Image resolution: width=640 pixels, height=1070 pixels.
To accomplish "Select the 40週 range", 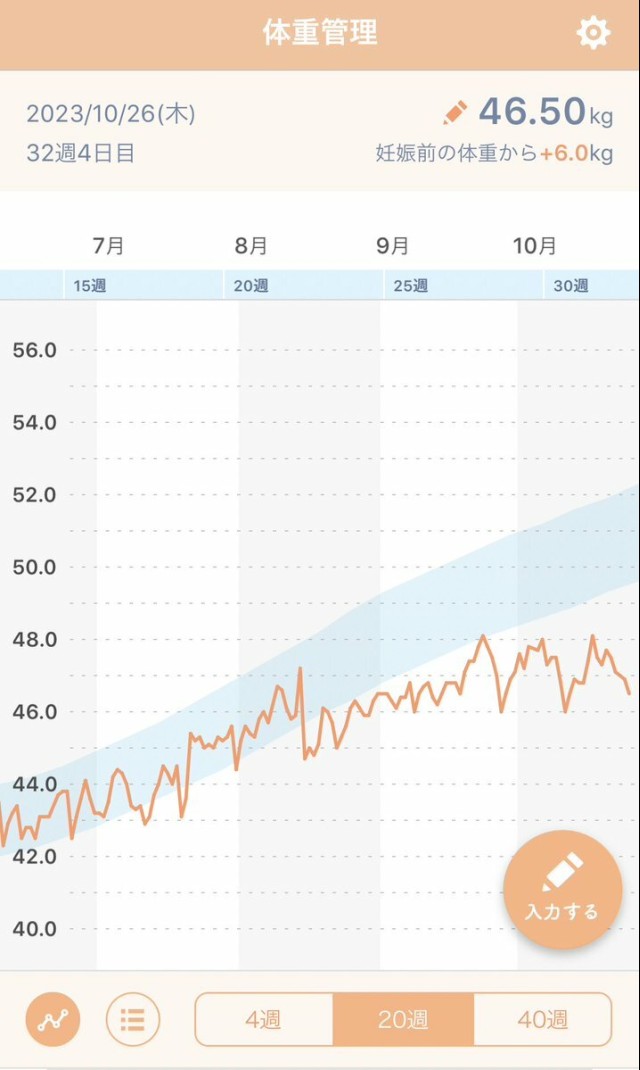I will 542,1020.
